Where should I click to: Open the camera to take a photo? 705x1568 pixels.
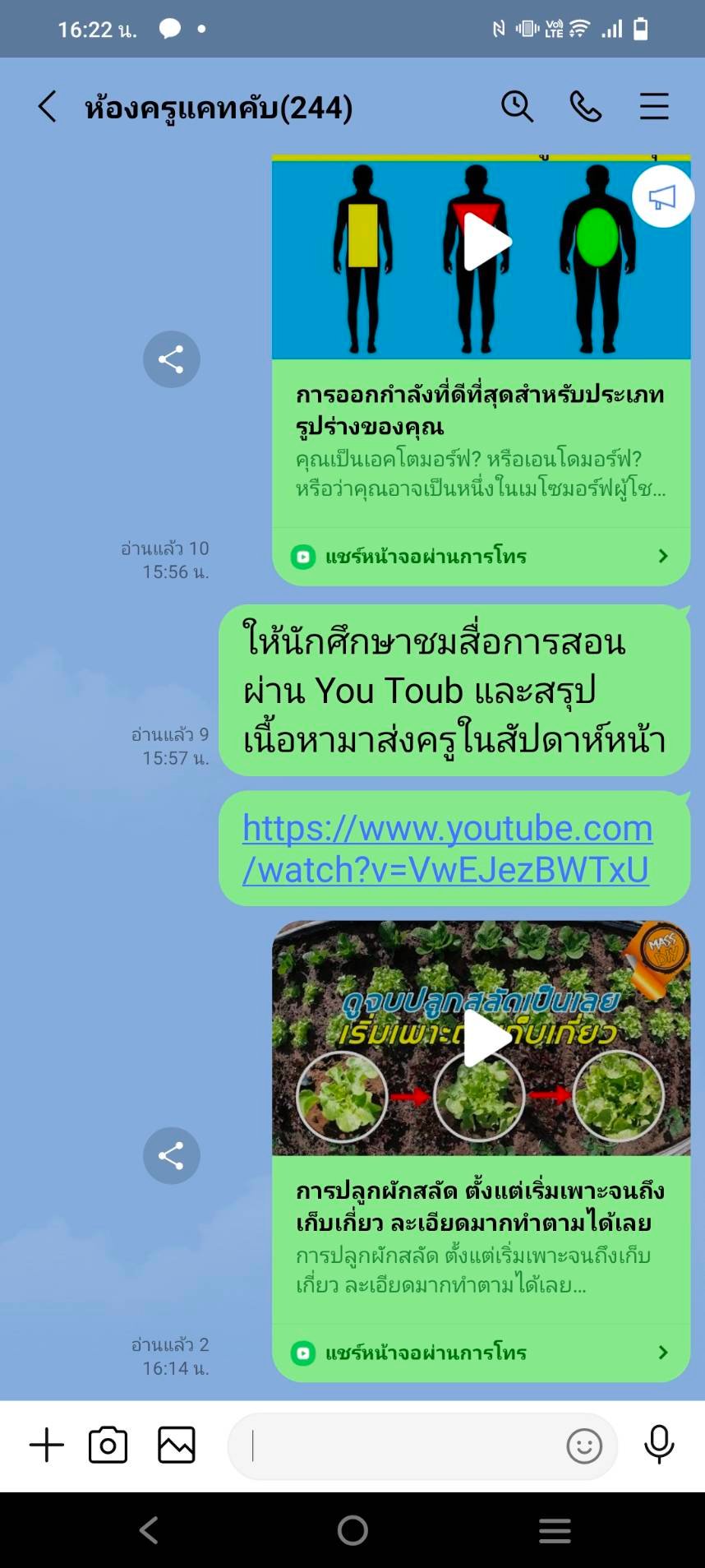point(108,1445)
